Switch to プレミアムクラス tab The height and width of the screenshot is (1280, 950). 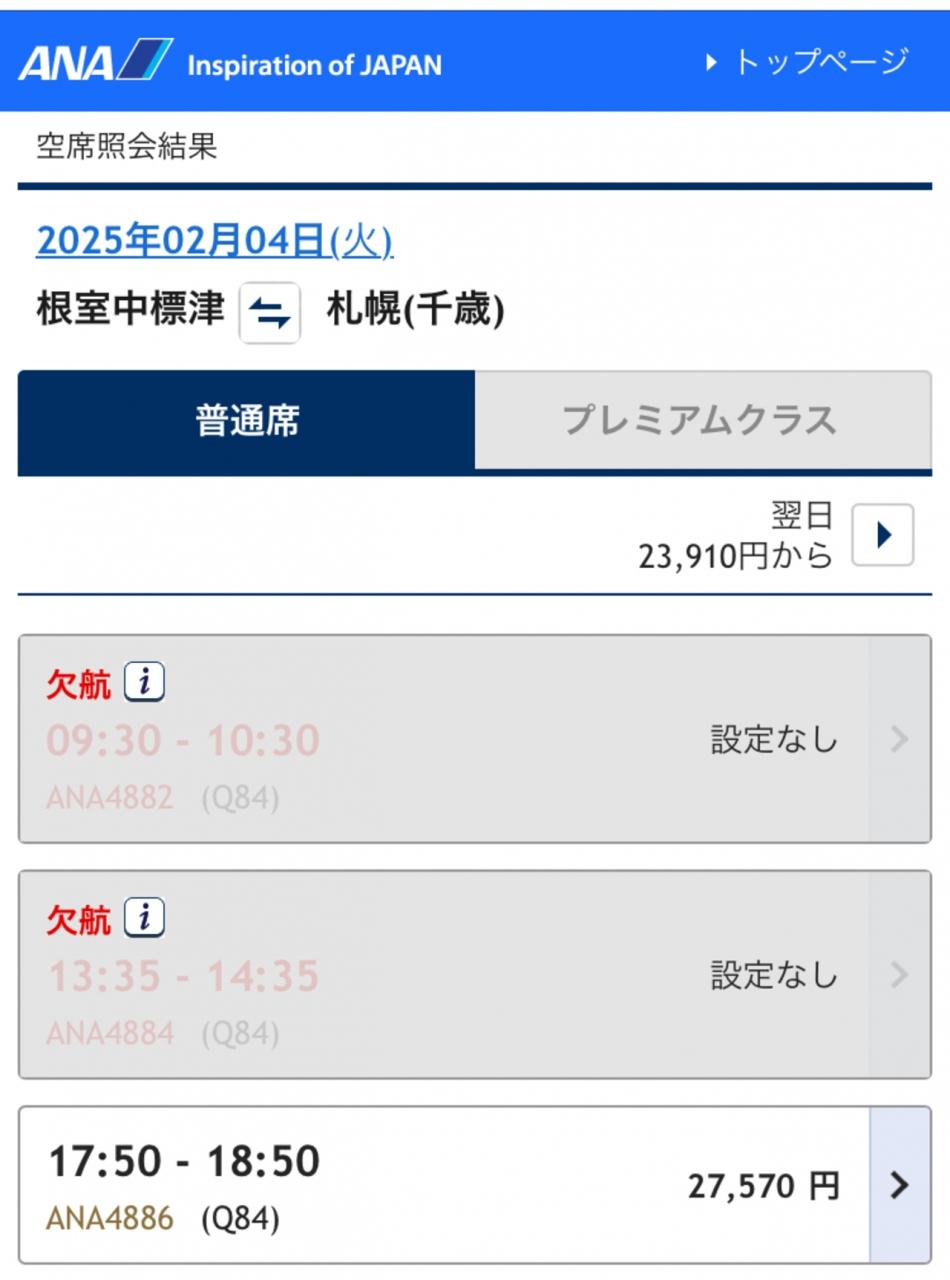(x=702, y=420)
